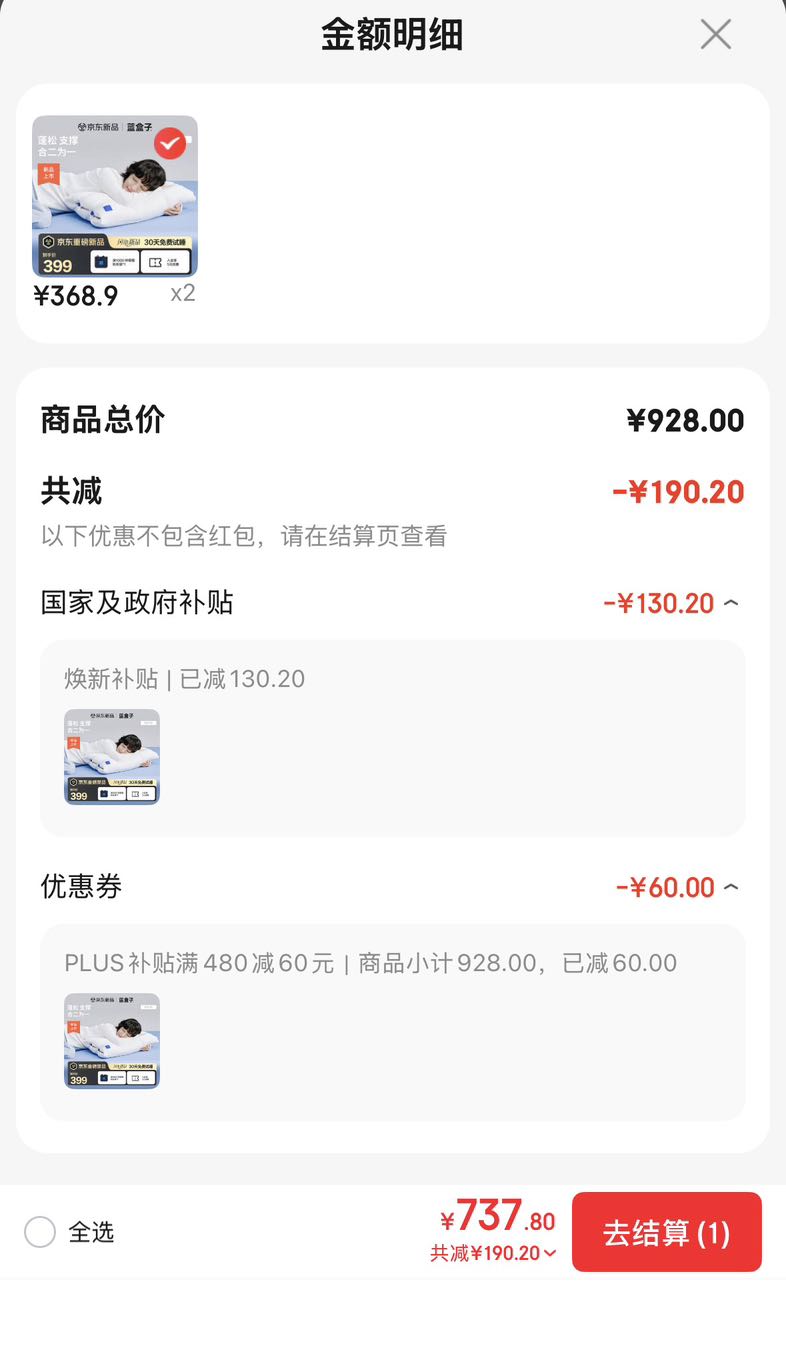Tap 共减¥190.20 dropdown at bottom bar
786x1348 pixels.
[494, 1253]
